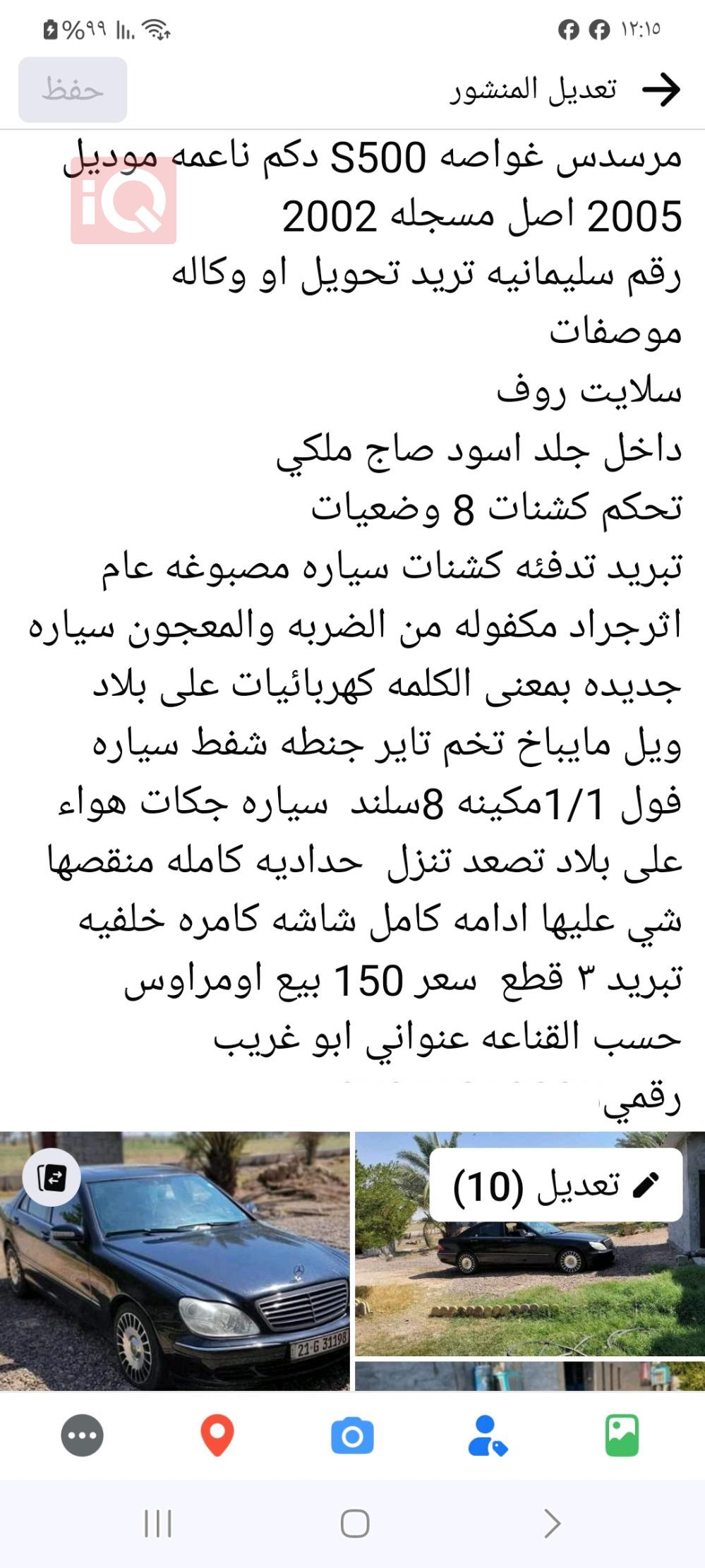Open more post options with three dots
This screenshot has width=705, height=1568.
83,1435
